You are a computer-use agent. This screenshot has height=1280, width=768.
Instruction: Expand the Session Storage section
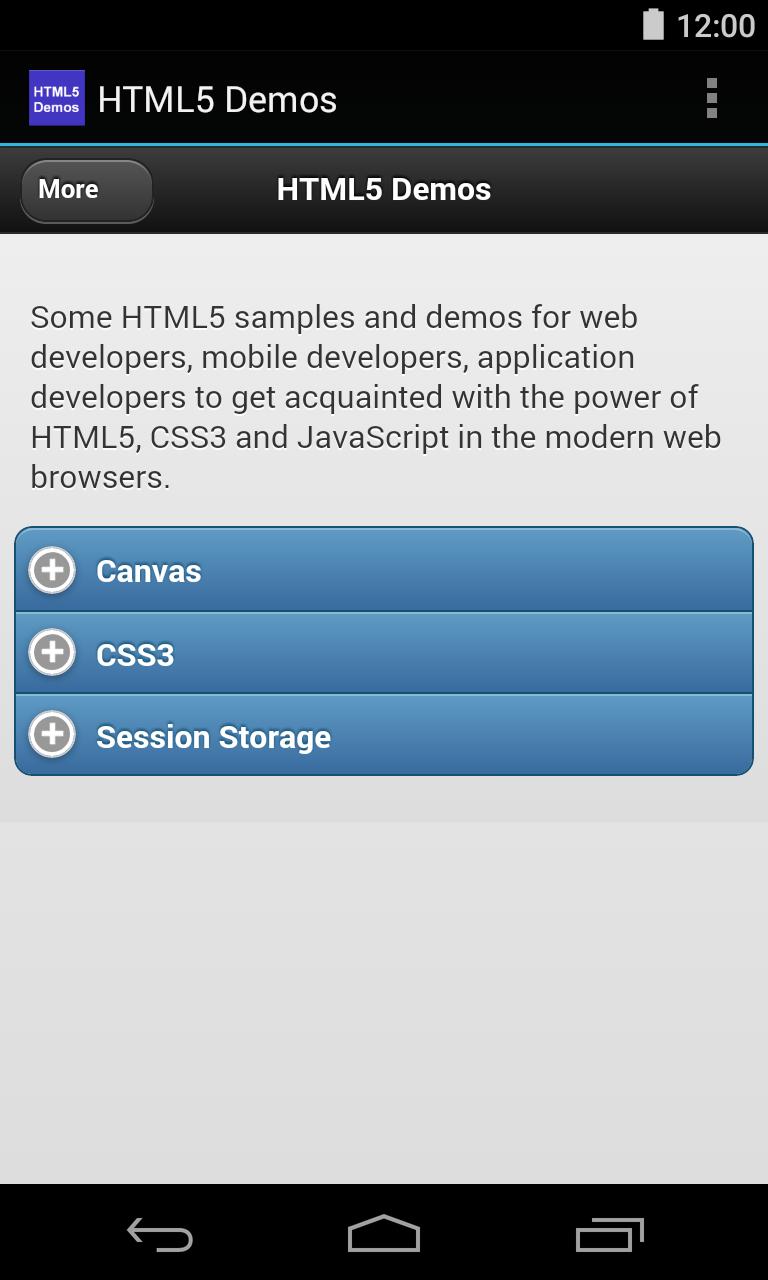tap(383, 734)
